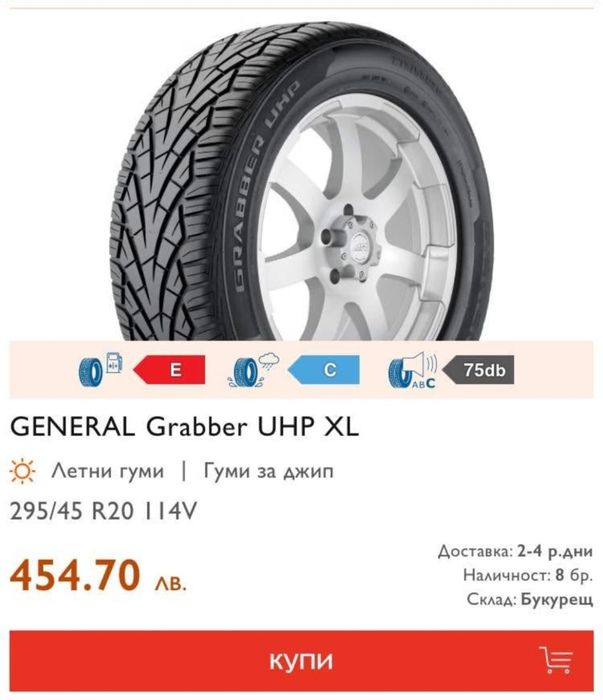This screenshot has width=603, height=700.
Task: Open GENERAL Grabber UHP XL product title
Action: coord(184,427)
